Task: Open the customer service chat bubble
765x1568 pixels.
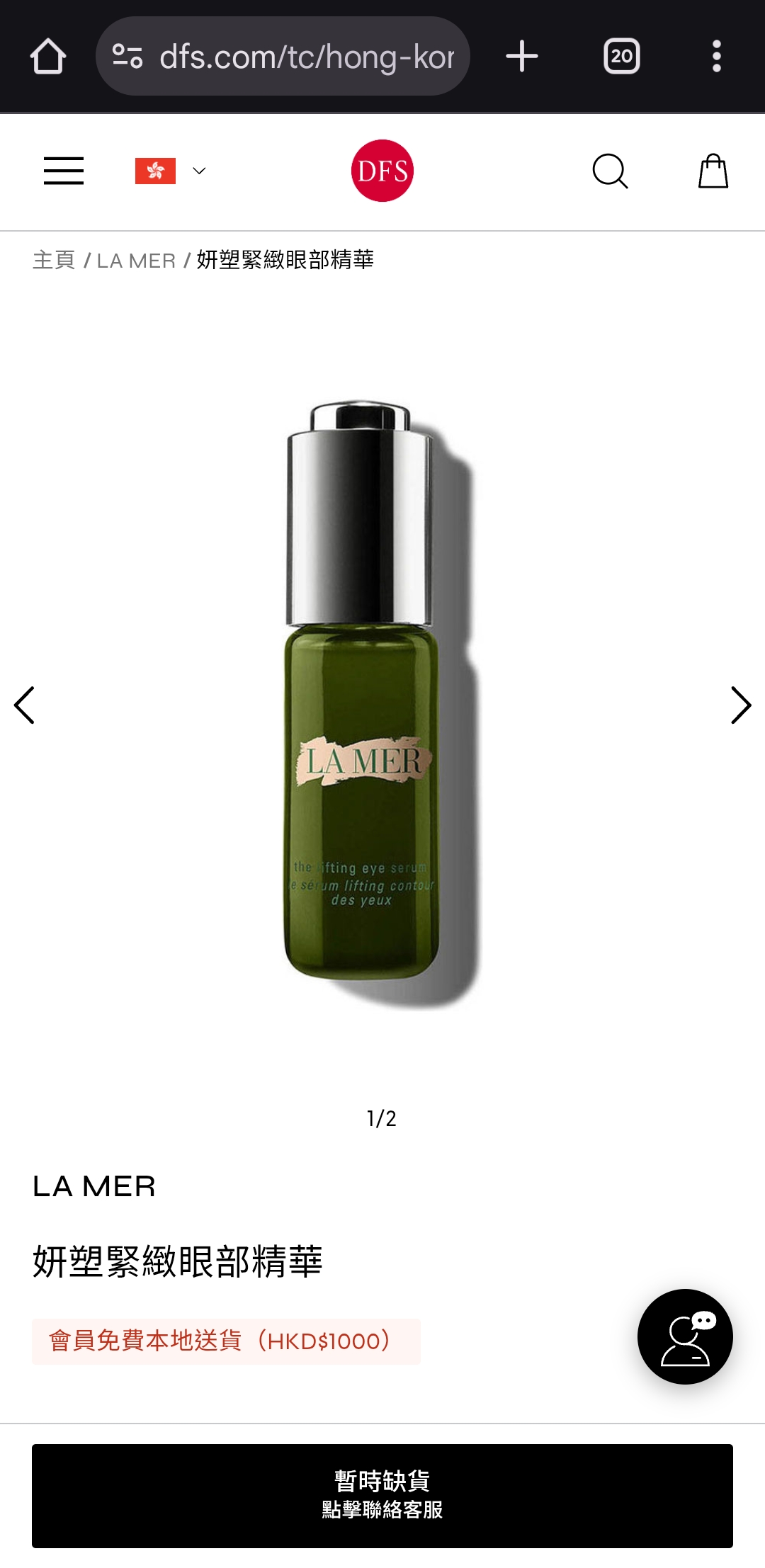Action: point(685,1336)
